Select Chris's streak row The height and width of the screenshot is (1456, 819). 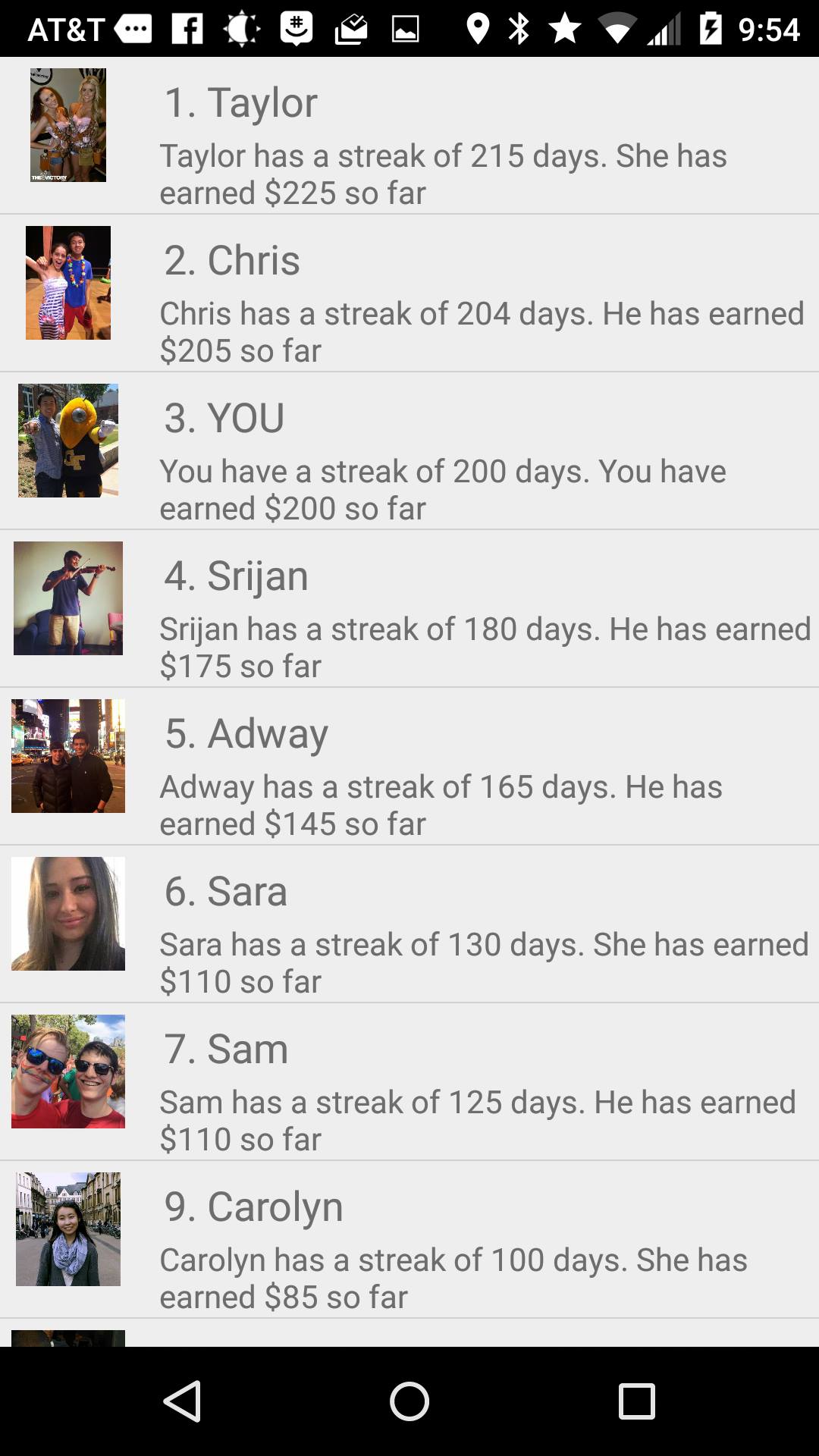click(409, 294)
